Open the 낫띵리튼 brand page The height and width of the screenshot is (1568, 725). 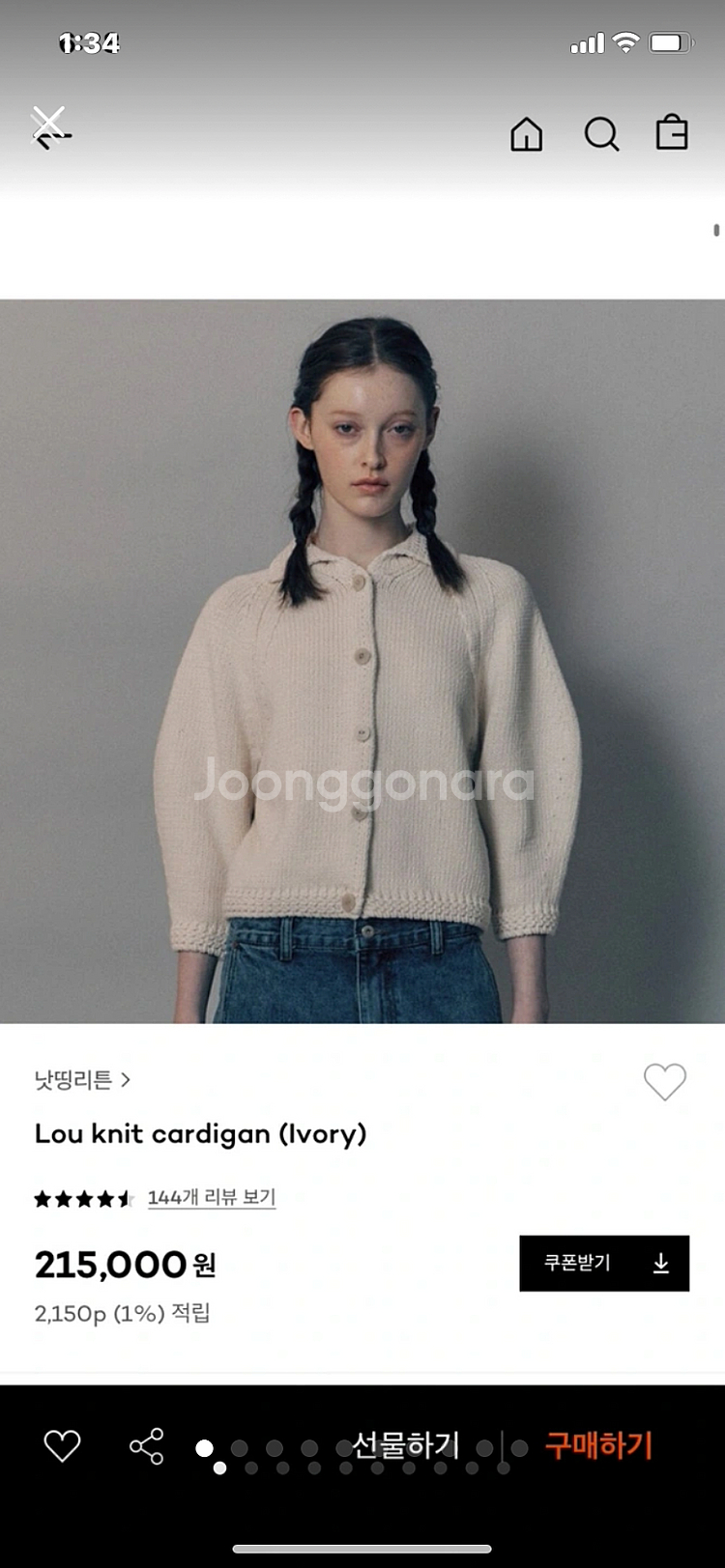(x=82, y=1079)
